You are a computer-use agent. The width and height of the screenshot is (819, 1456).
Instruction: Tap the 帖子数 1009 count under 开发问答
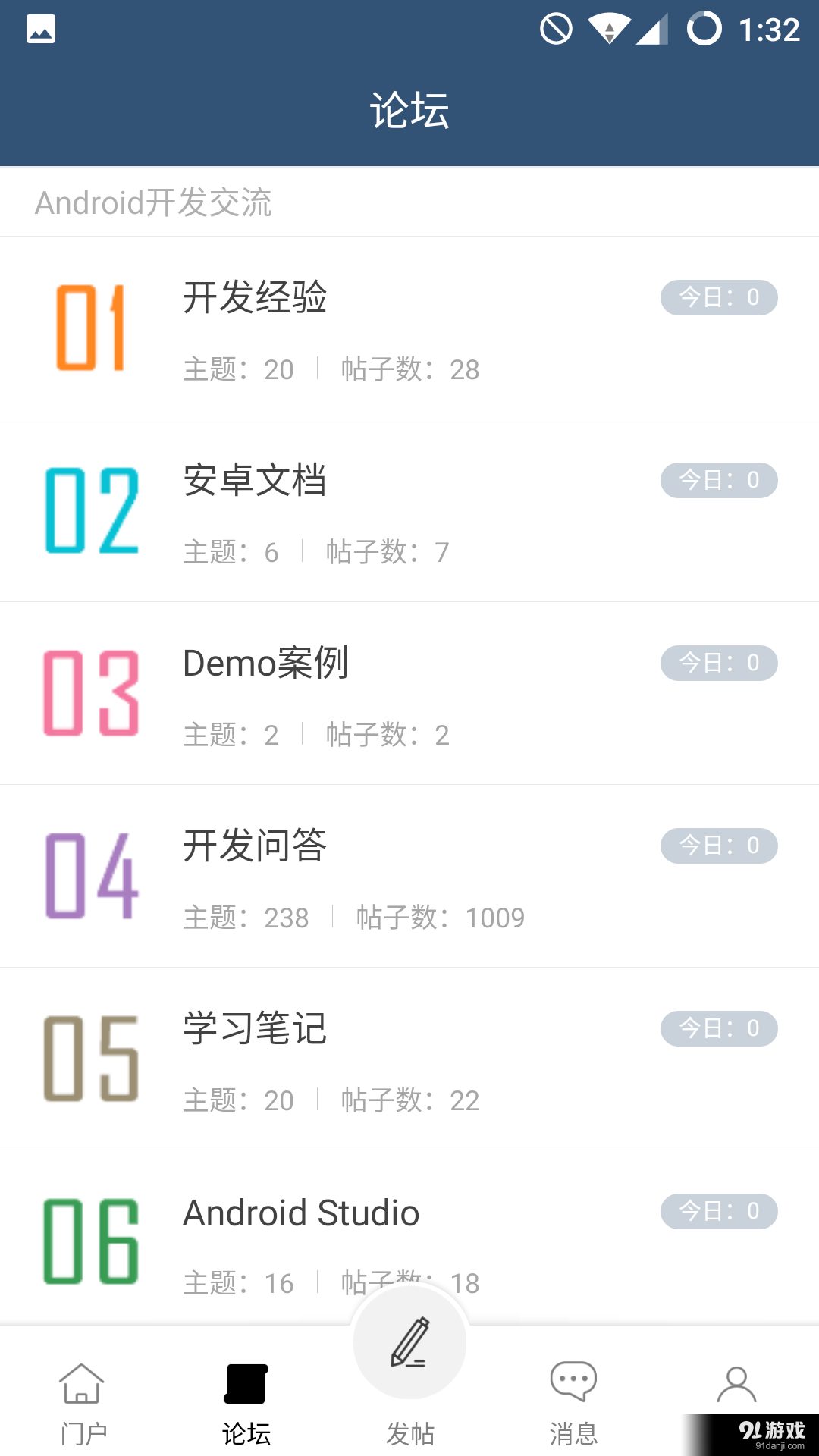coord(438,918)
